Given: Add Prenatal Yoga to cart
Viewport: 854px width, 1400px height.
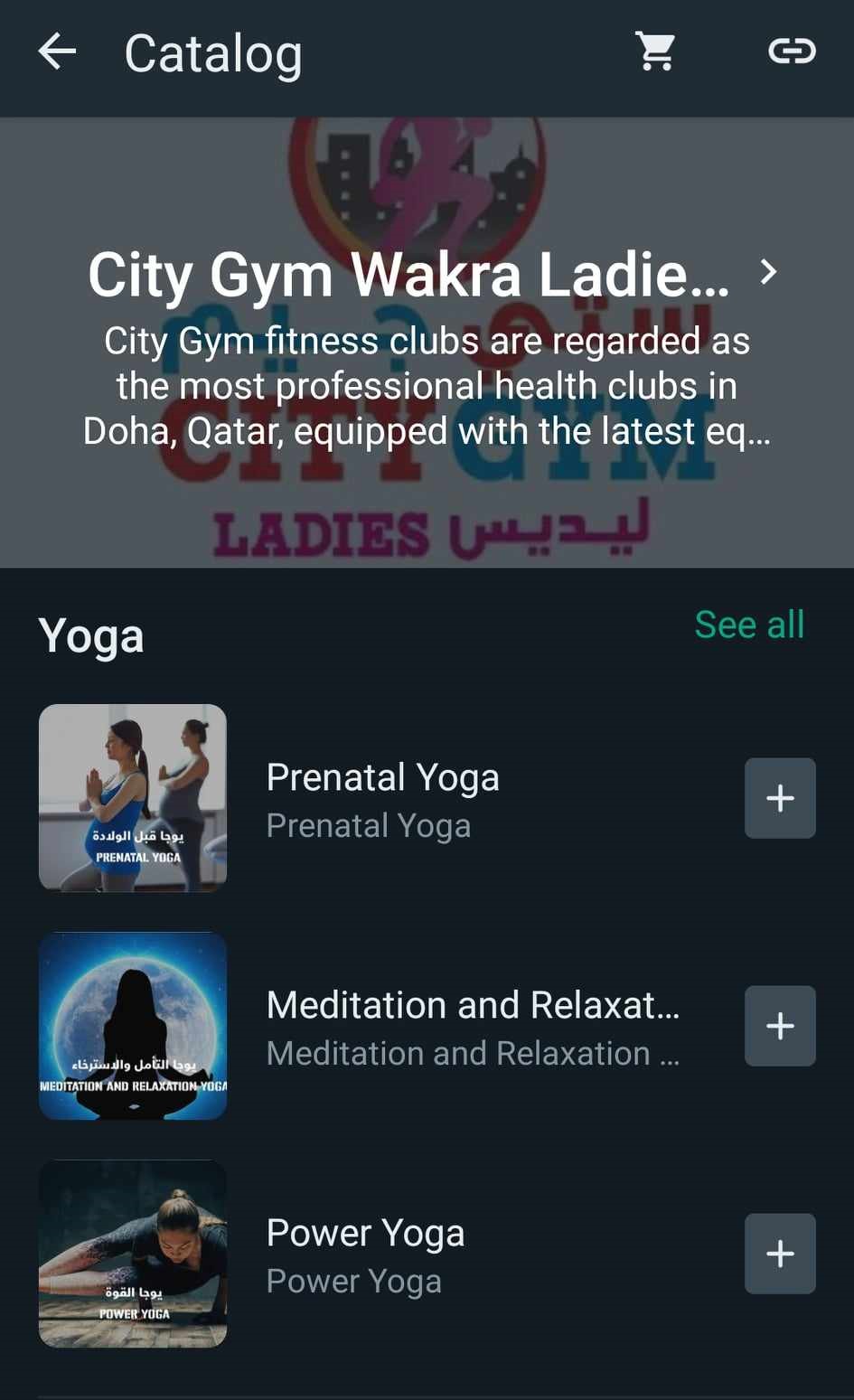Looking at the screenshot, I should [x=779, y=798].
